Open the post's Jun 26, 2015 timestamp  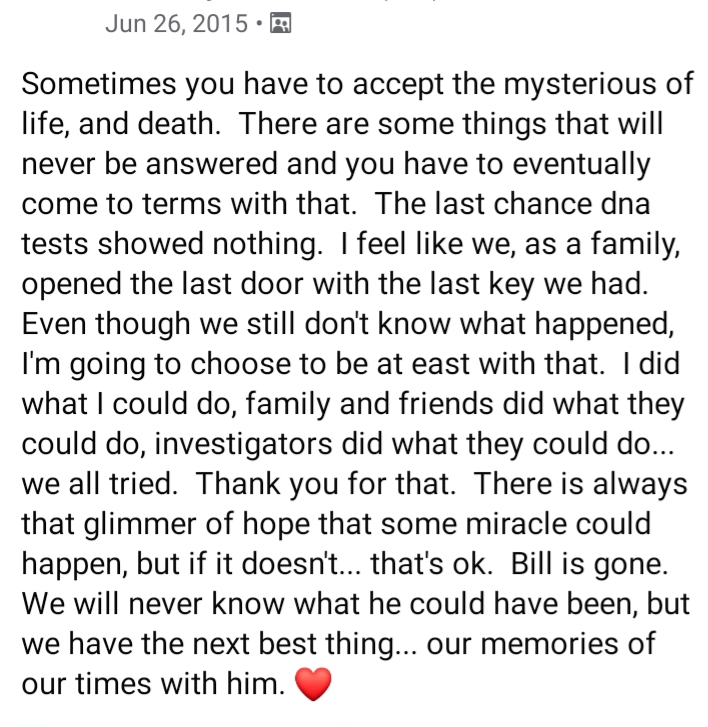176,23
